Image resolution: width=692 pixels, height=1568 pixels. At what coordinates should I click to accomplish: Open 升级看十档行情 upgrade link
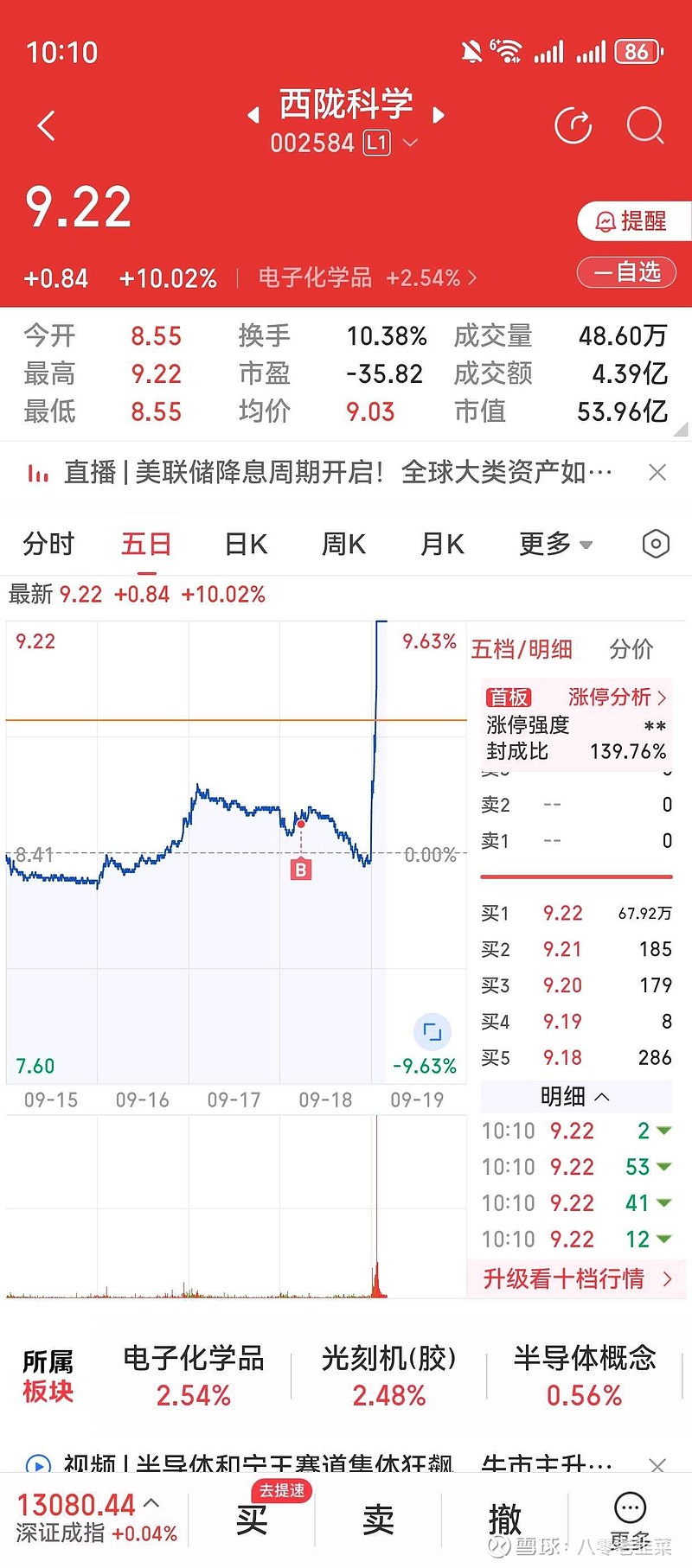575,1278
